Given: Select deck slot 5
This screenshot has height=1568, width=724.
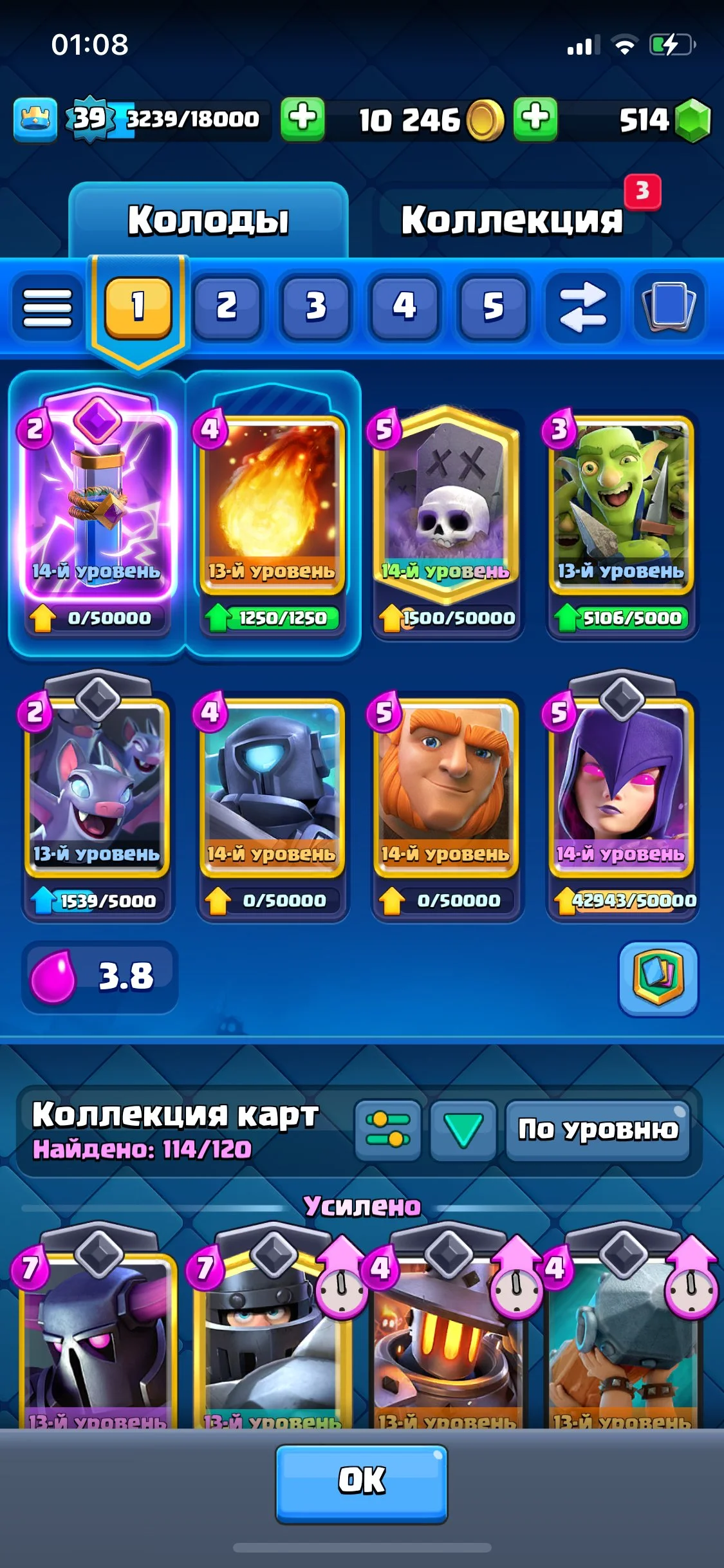Looking at the screenshot, I should coord(493,306).
